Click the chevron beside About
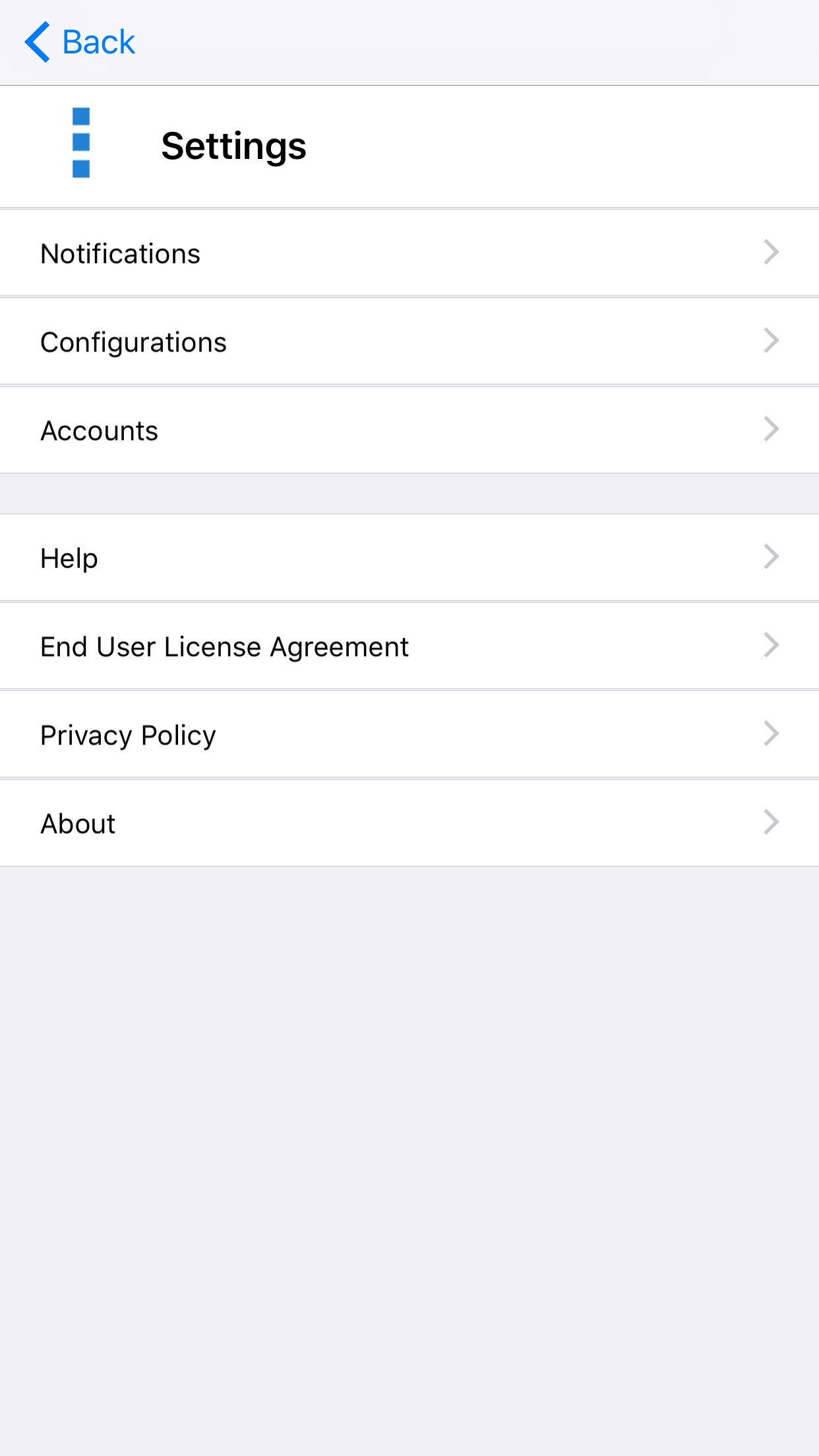This screenshot has width=819, height=1456. point(772,822)
